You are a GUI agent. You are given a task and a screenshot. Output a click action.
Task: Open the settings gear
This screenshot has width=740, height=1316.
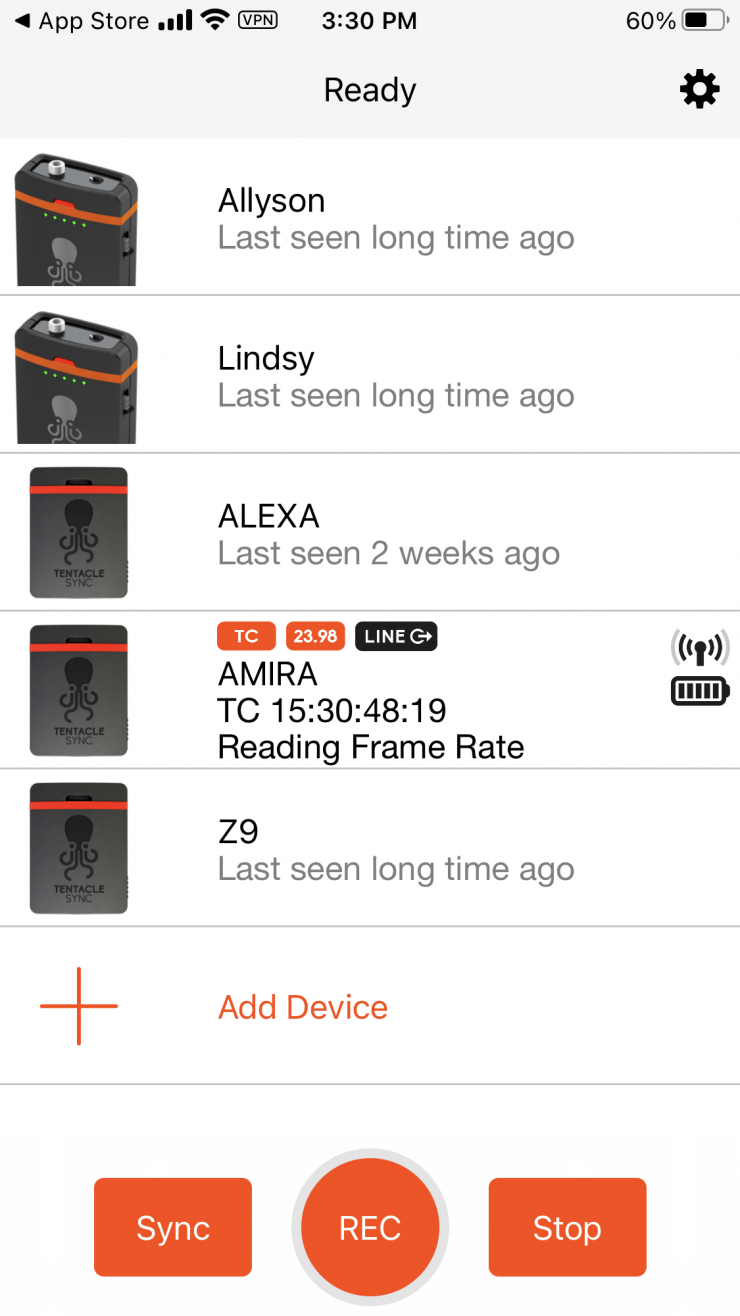699,90
